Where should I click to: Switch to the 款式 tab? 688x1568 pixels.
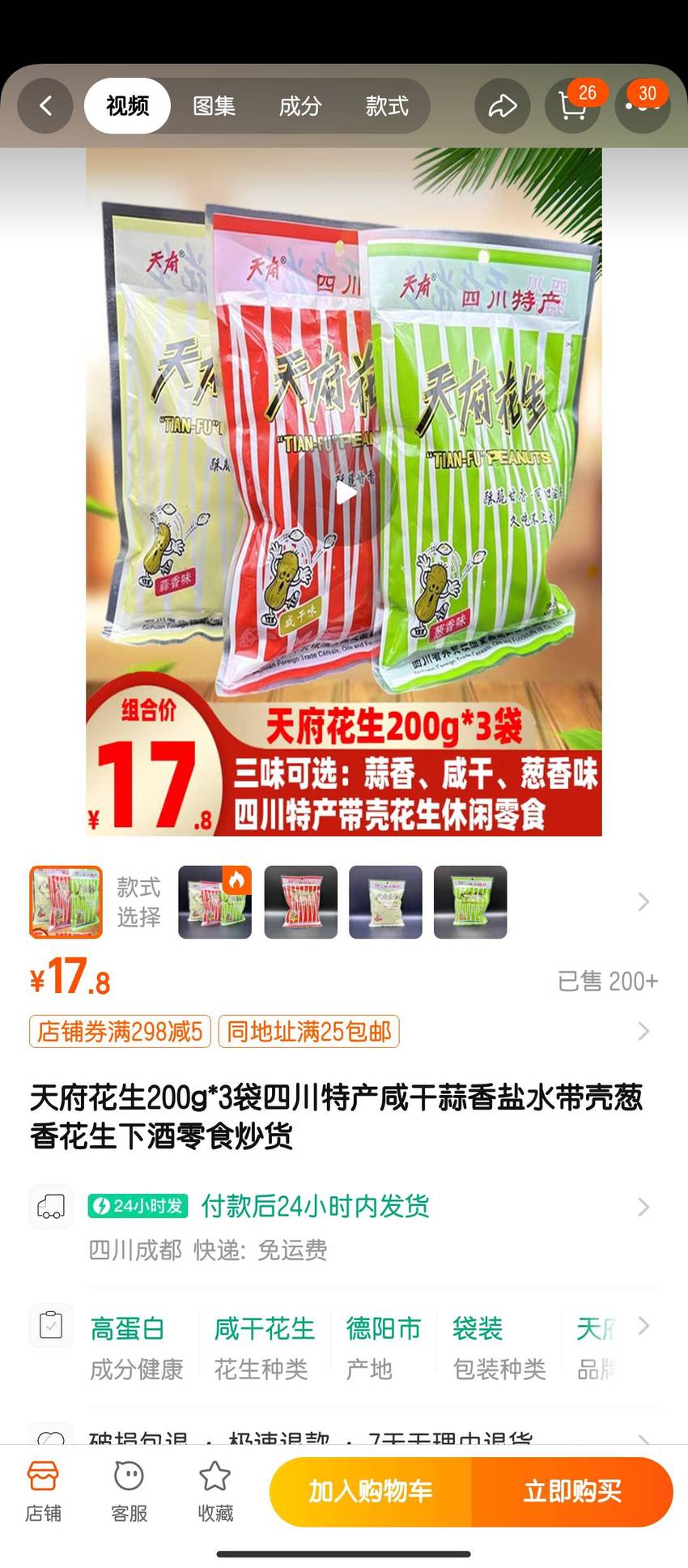[x=387, y=105]
